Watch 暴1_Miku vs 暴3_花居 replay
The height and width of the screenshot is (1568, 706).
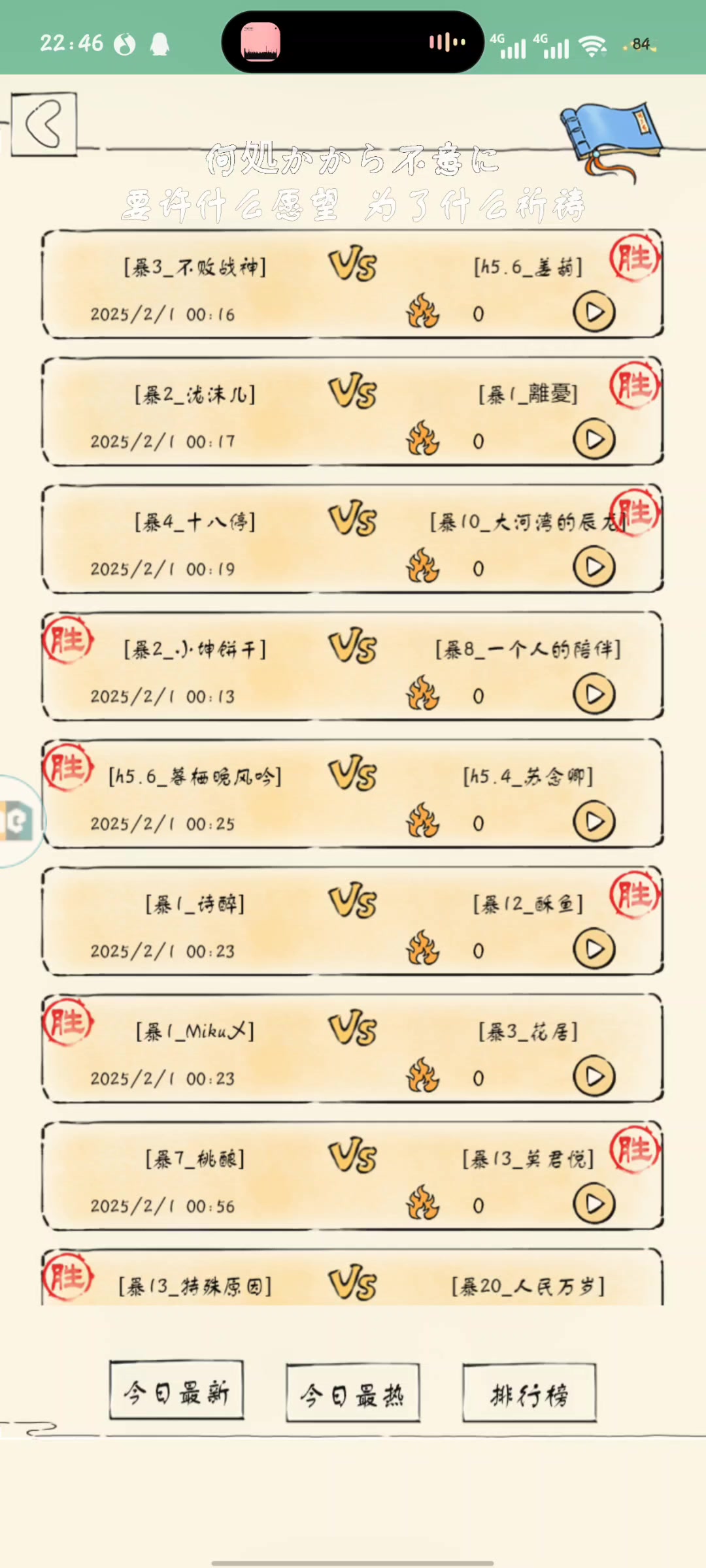594,1077
